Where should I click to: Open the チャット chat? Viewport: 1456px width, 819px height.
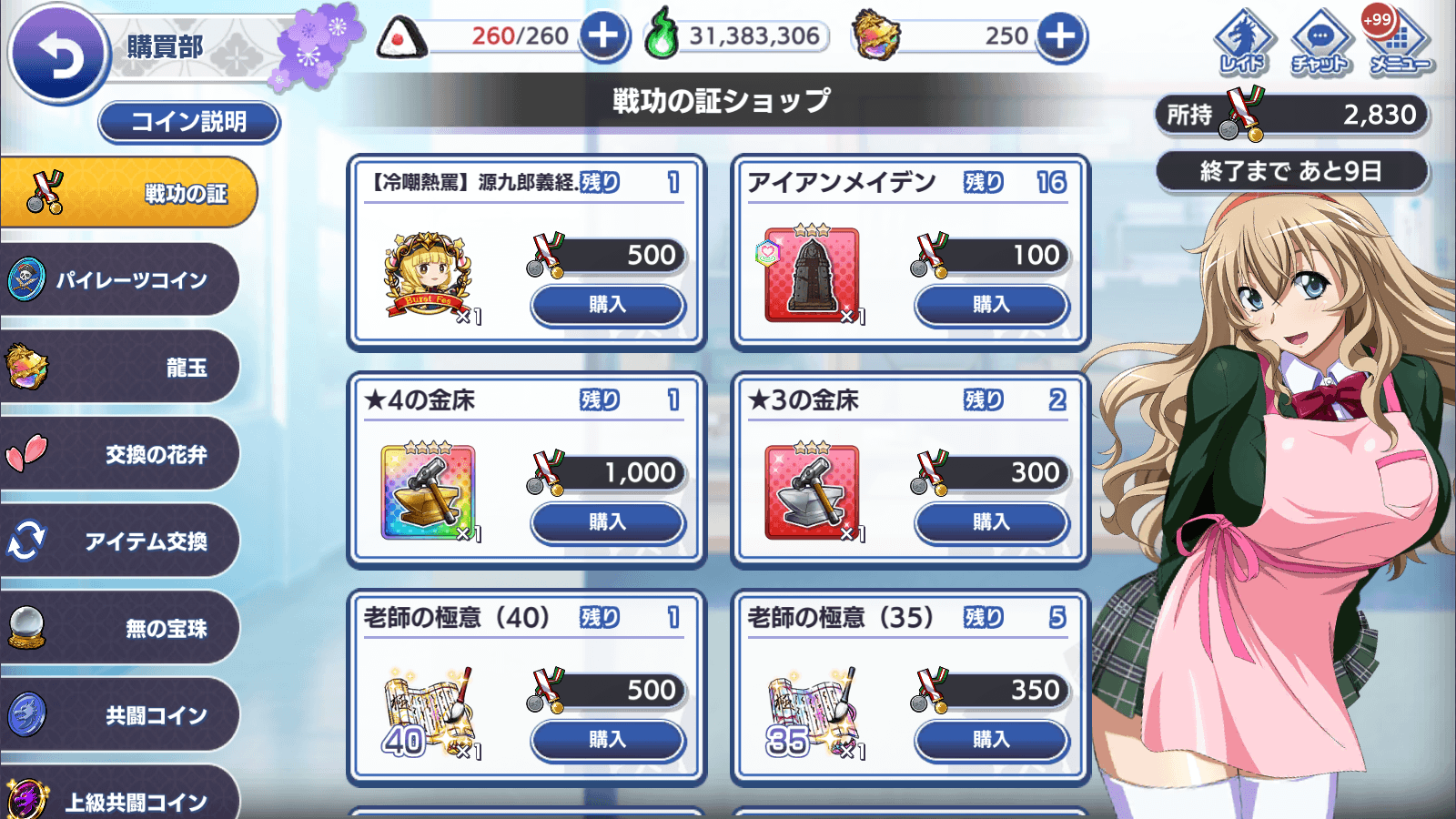coord(1320,43)
